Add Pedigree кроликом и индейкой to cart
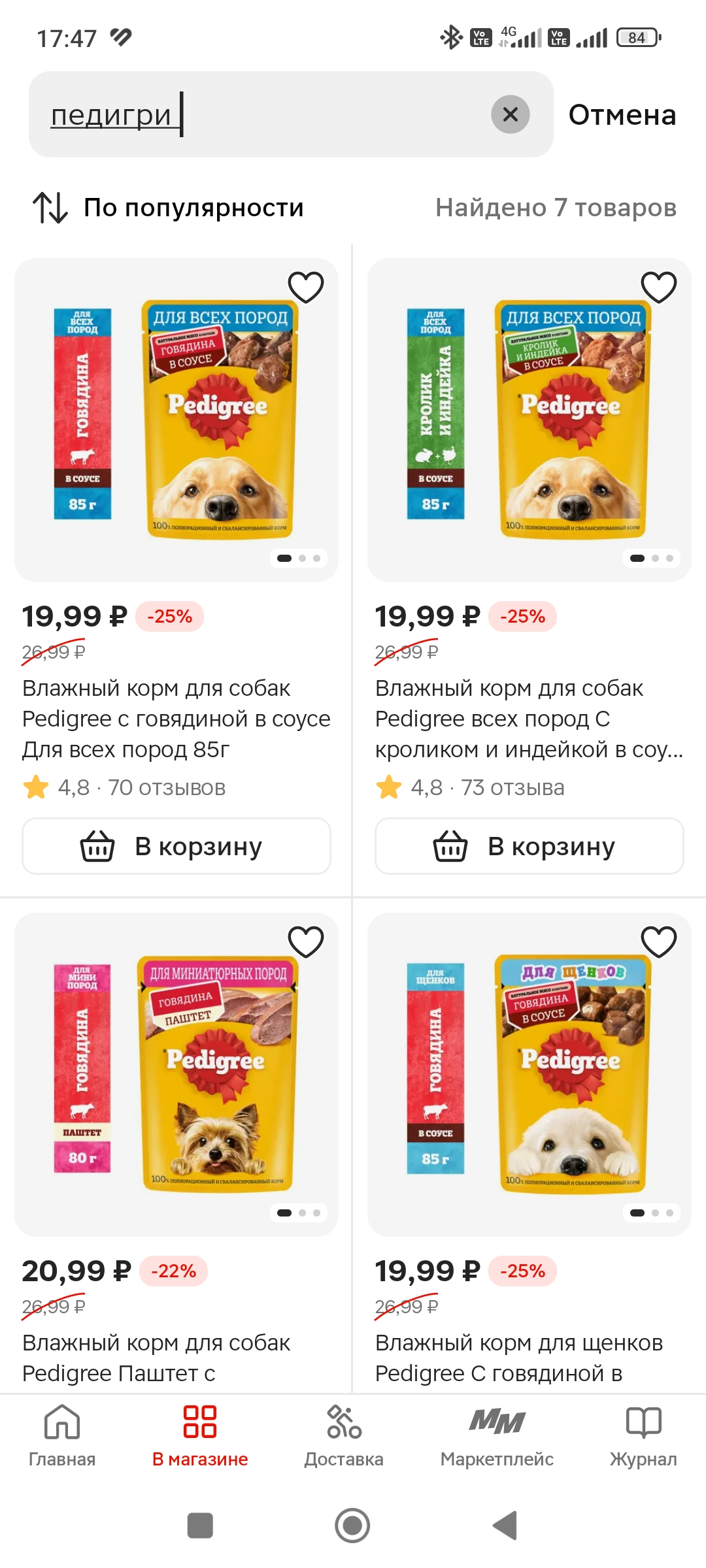 [x=529, y=846]
